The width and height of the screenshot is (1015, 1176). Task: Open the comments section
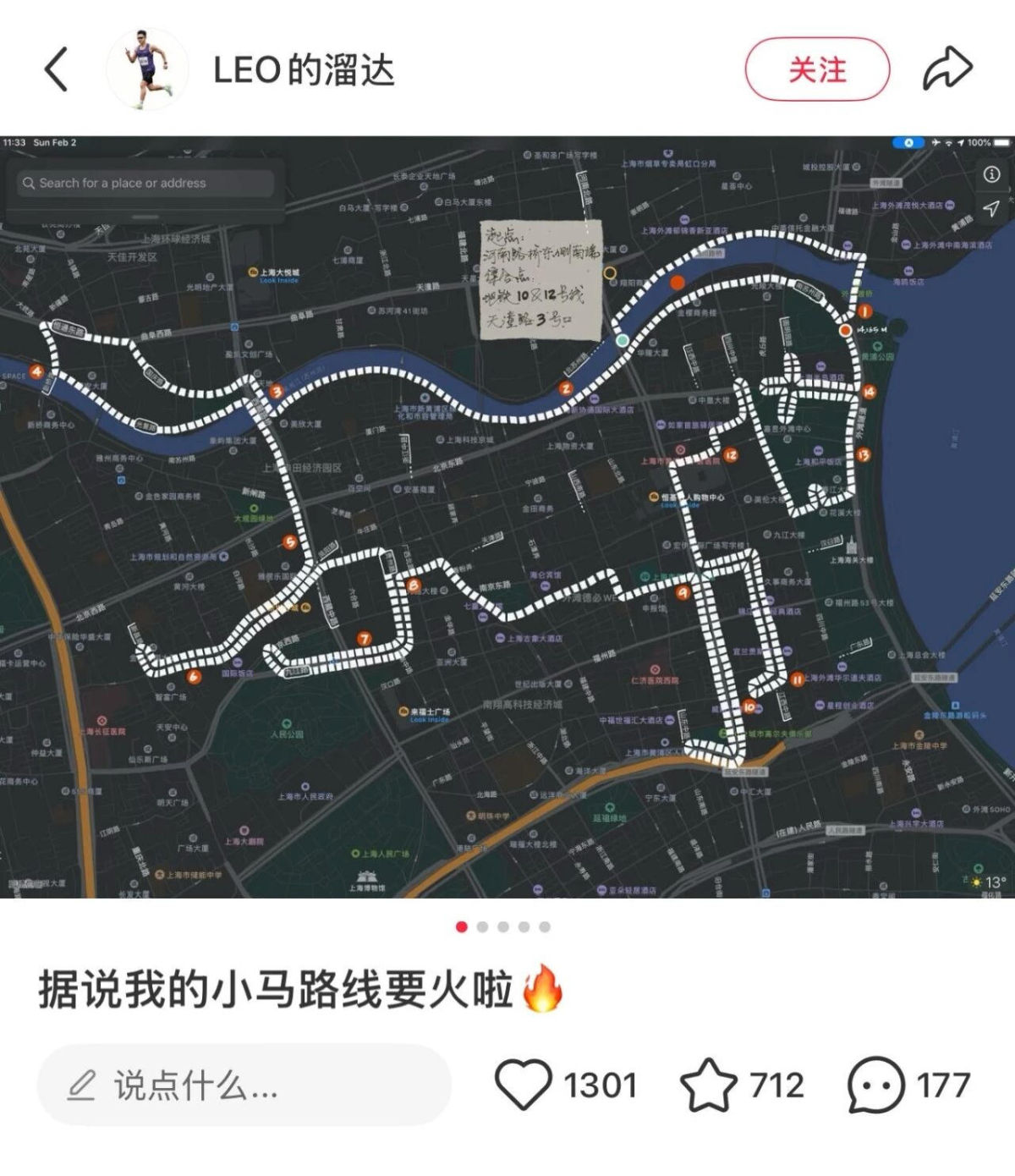(x=876, y=1085)
